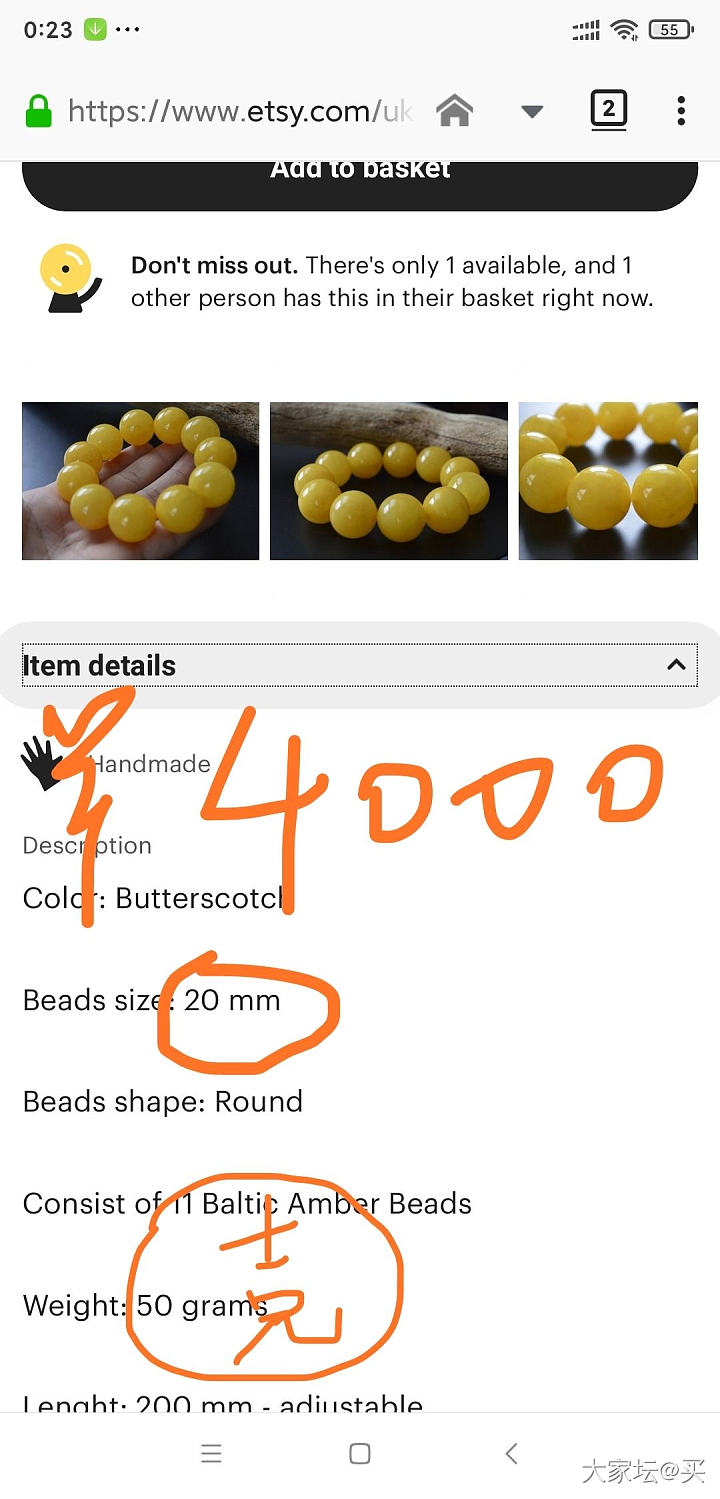Go back using the system back button

512,1453
